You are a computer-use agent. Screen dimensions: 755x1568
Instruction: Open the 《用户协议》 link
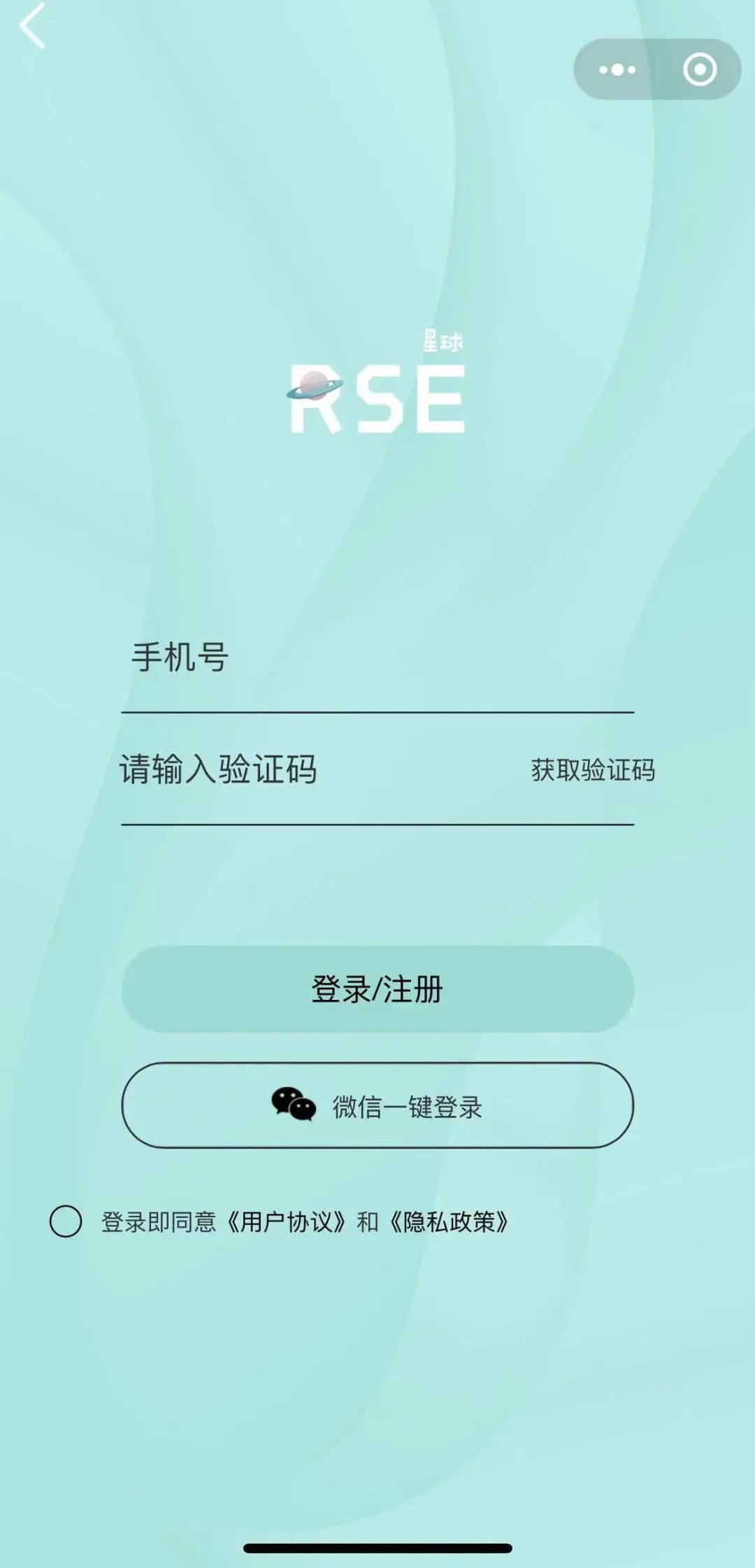click(x=287, y=1222)
